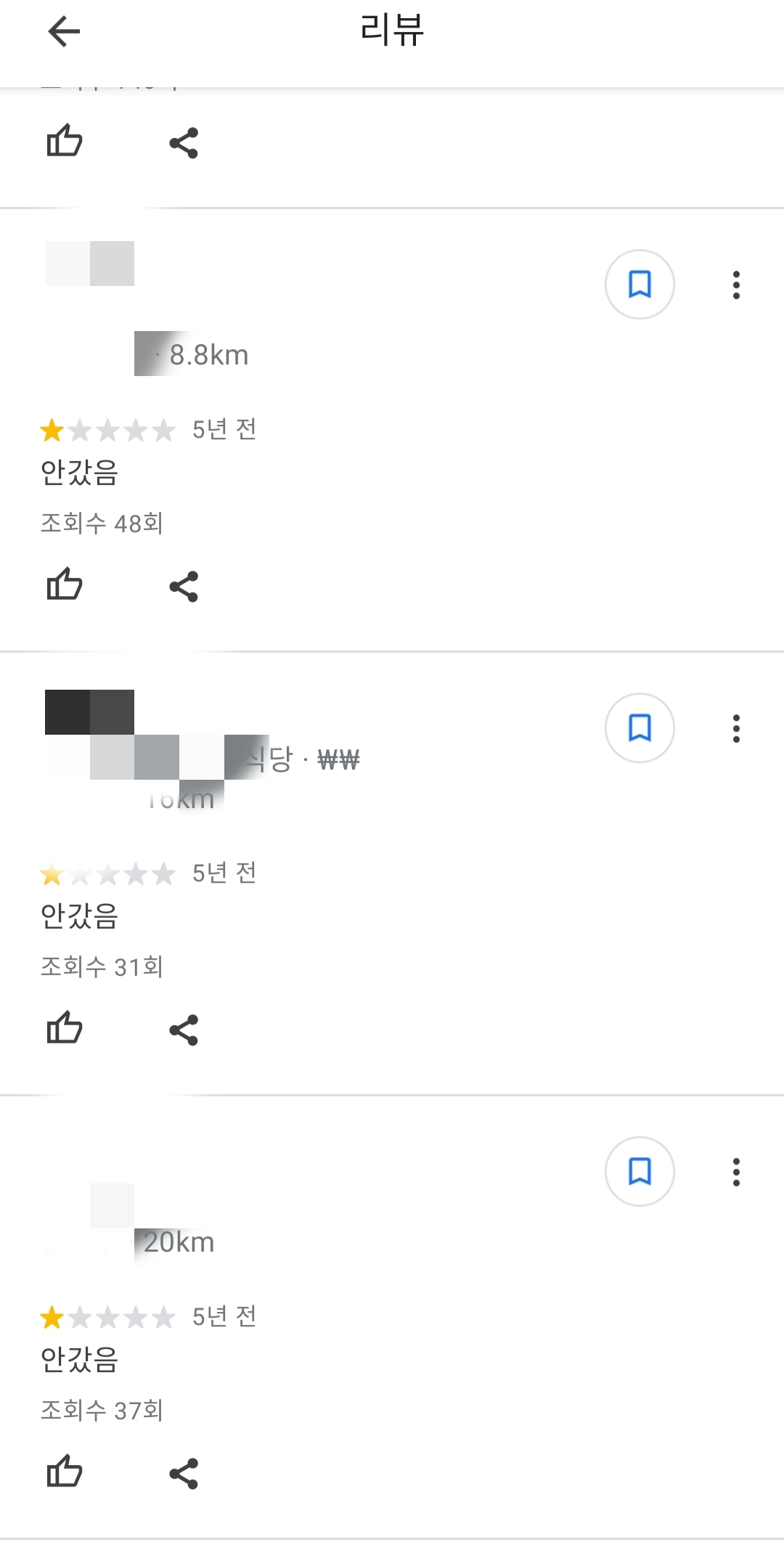Image resolution: width=784 pixels, height=1542 pixels.
Task: Like the review with 조회수 48회
Action: (65, 584)
